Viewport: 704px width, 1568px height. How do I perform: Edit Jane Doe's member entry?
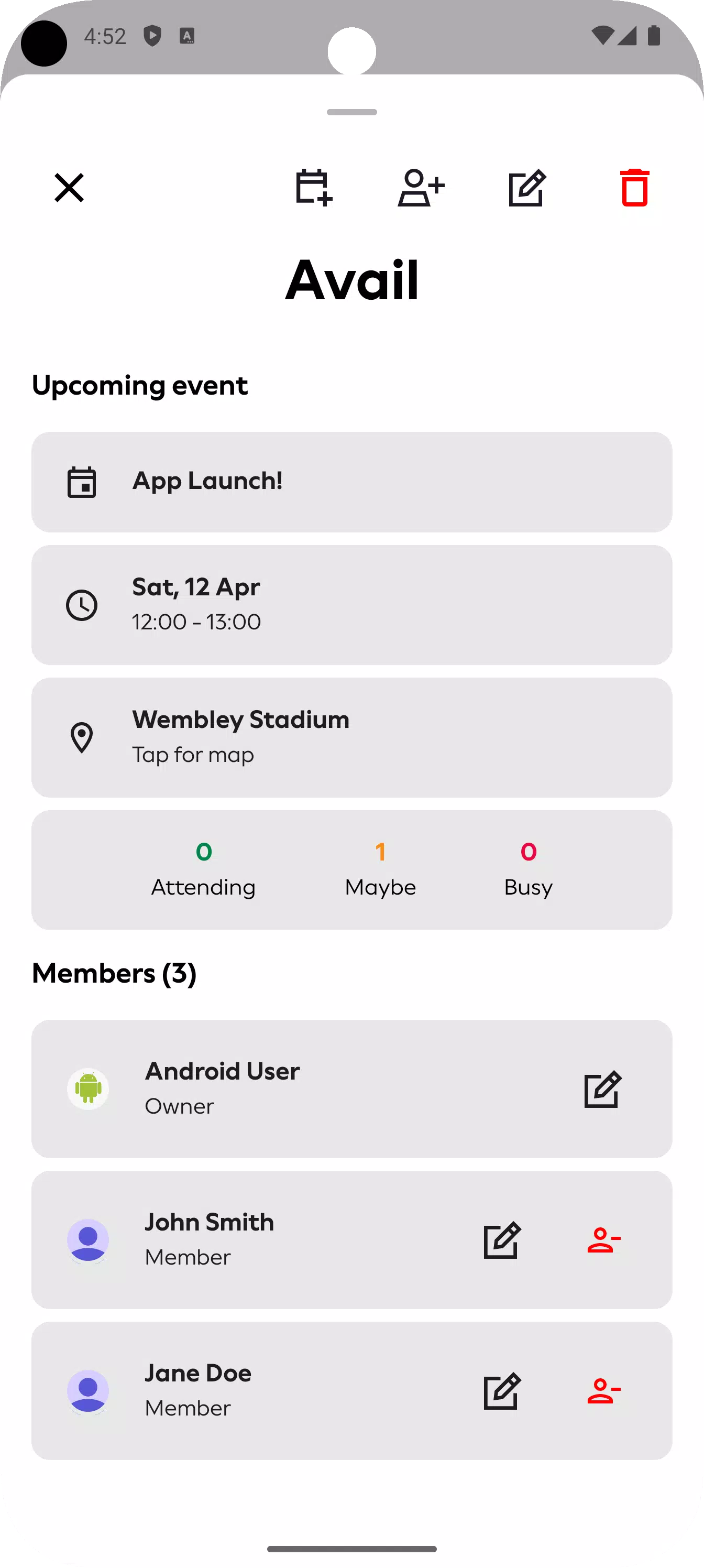click(x=502, y=1391)
